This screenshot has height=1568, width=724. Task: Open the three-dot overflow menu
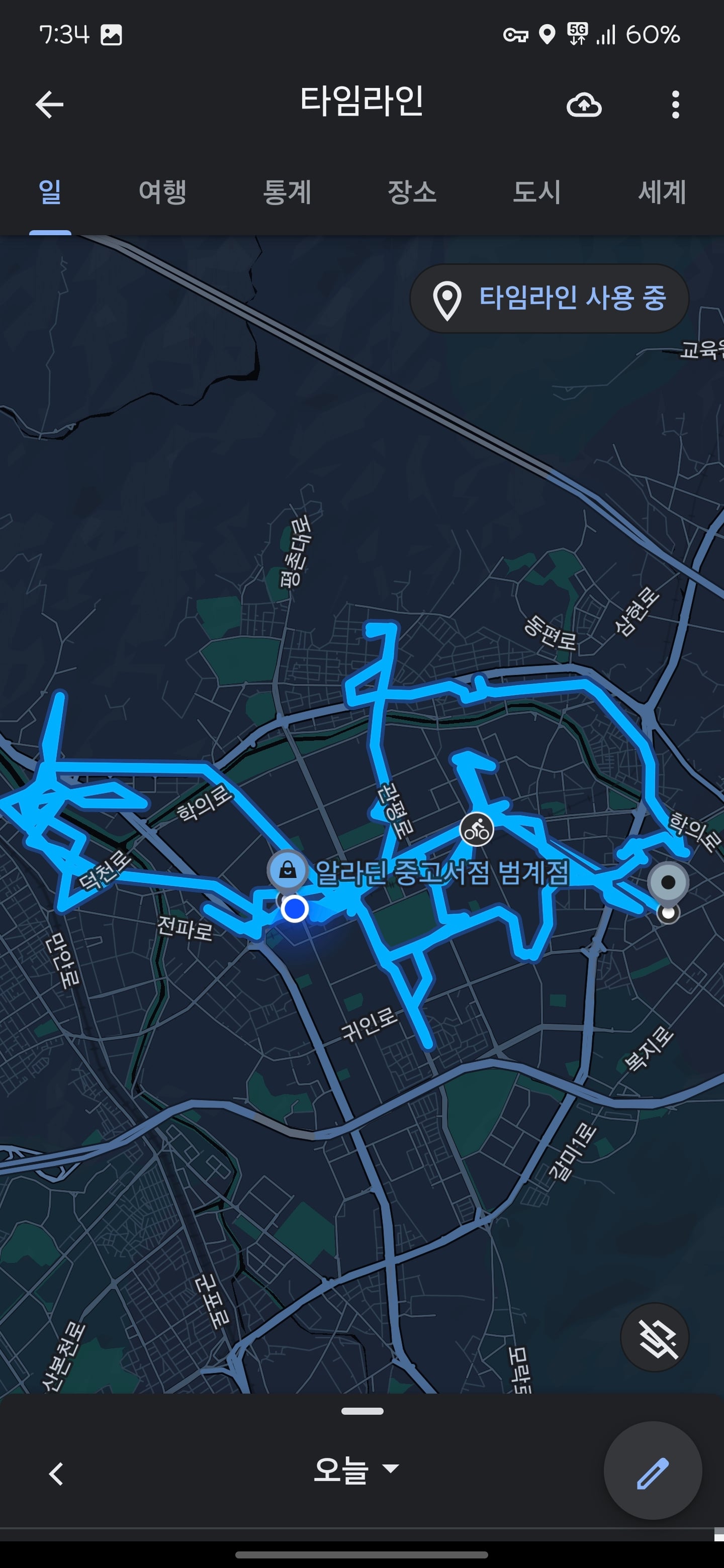675,105
